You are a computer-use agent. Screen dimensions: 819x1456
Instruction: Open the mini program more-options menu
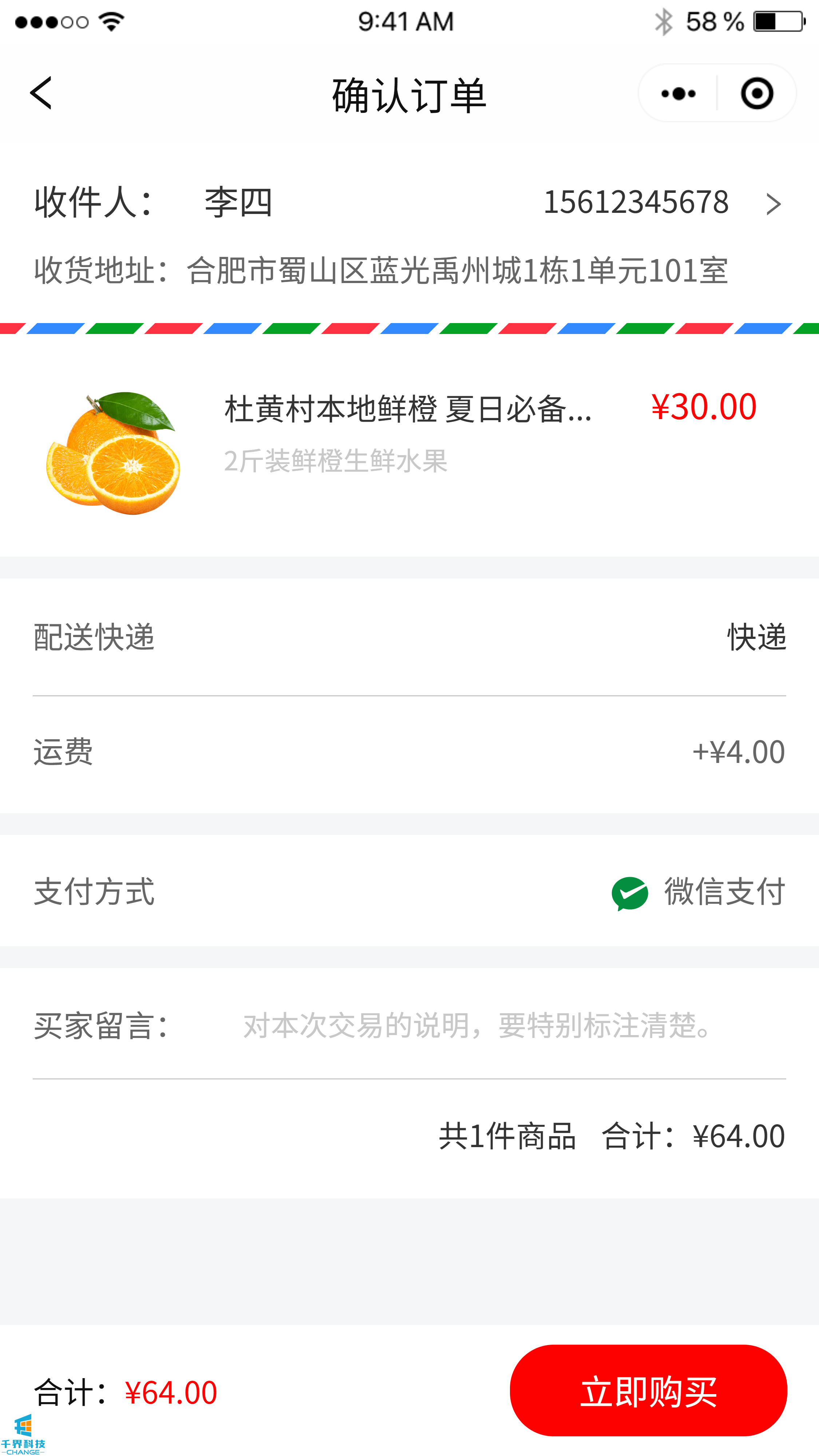(678, 93)
